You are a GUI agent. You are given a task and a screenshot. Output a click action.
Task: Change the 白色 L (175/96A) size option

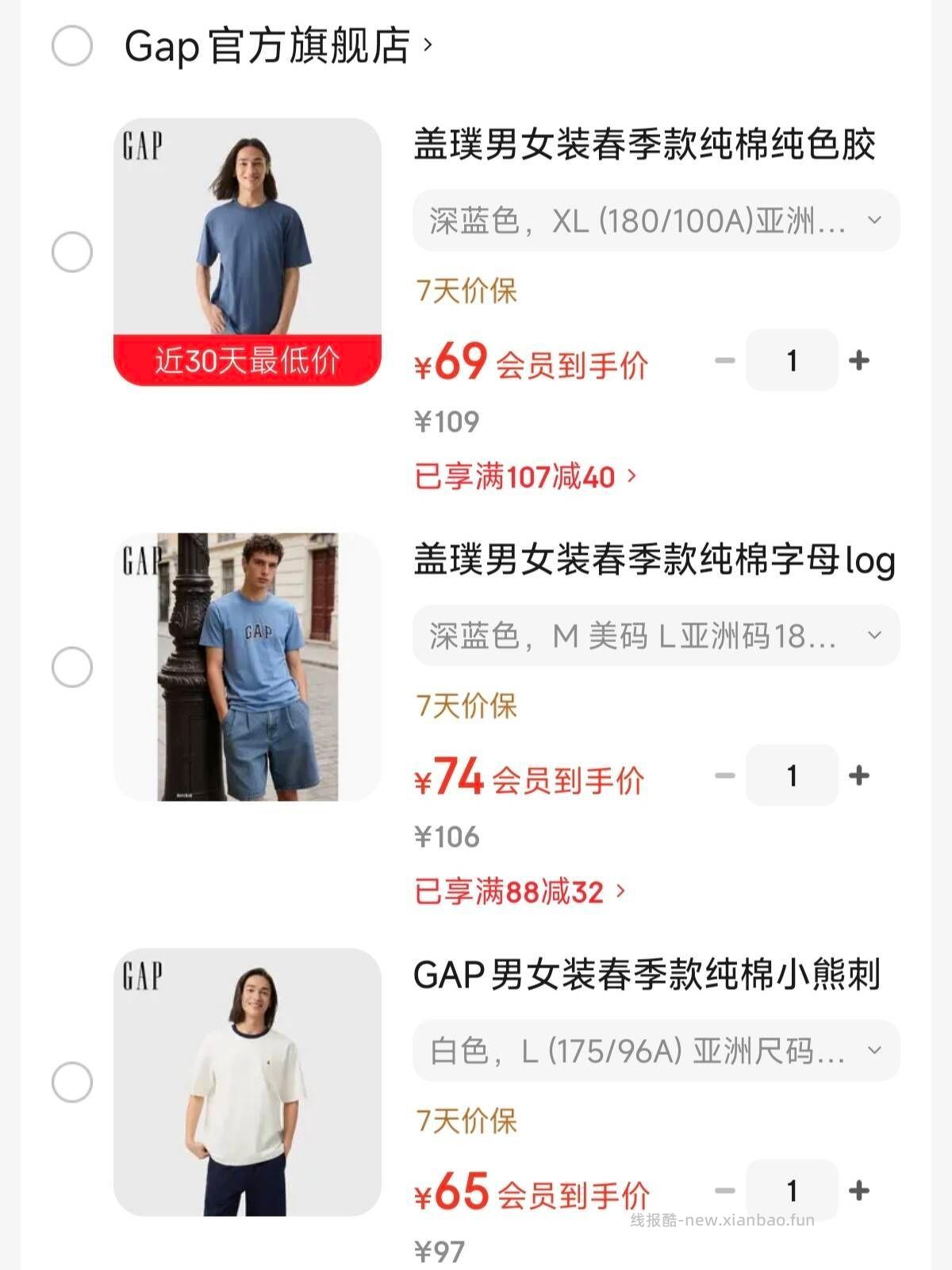[656, 1051]
